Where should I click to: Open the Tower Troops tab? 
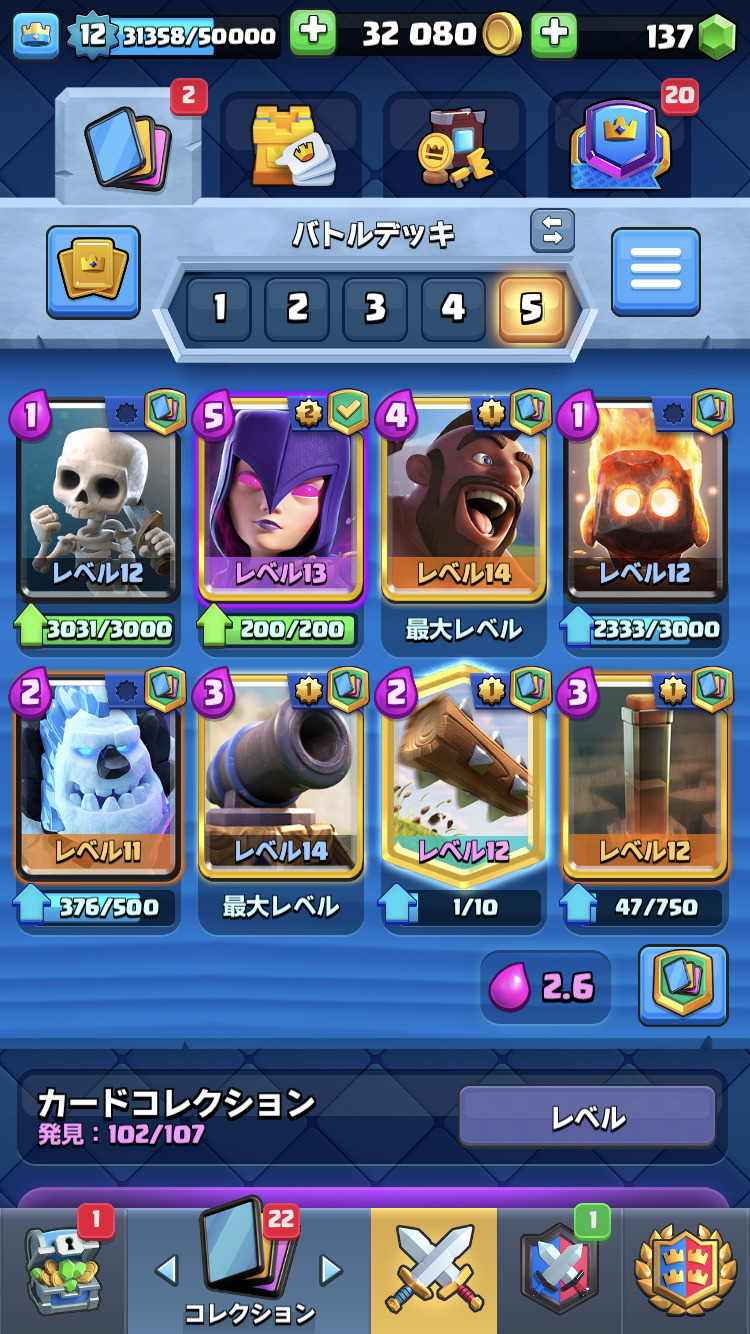(291, 147)
